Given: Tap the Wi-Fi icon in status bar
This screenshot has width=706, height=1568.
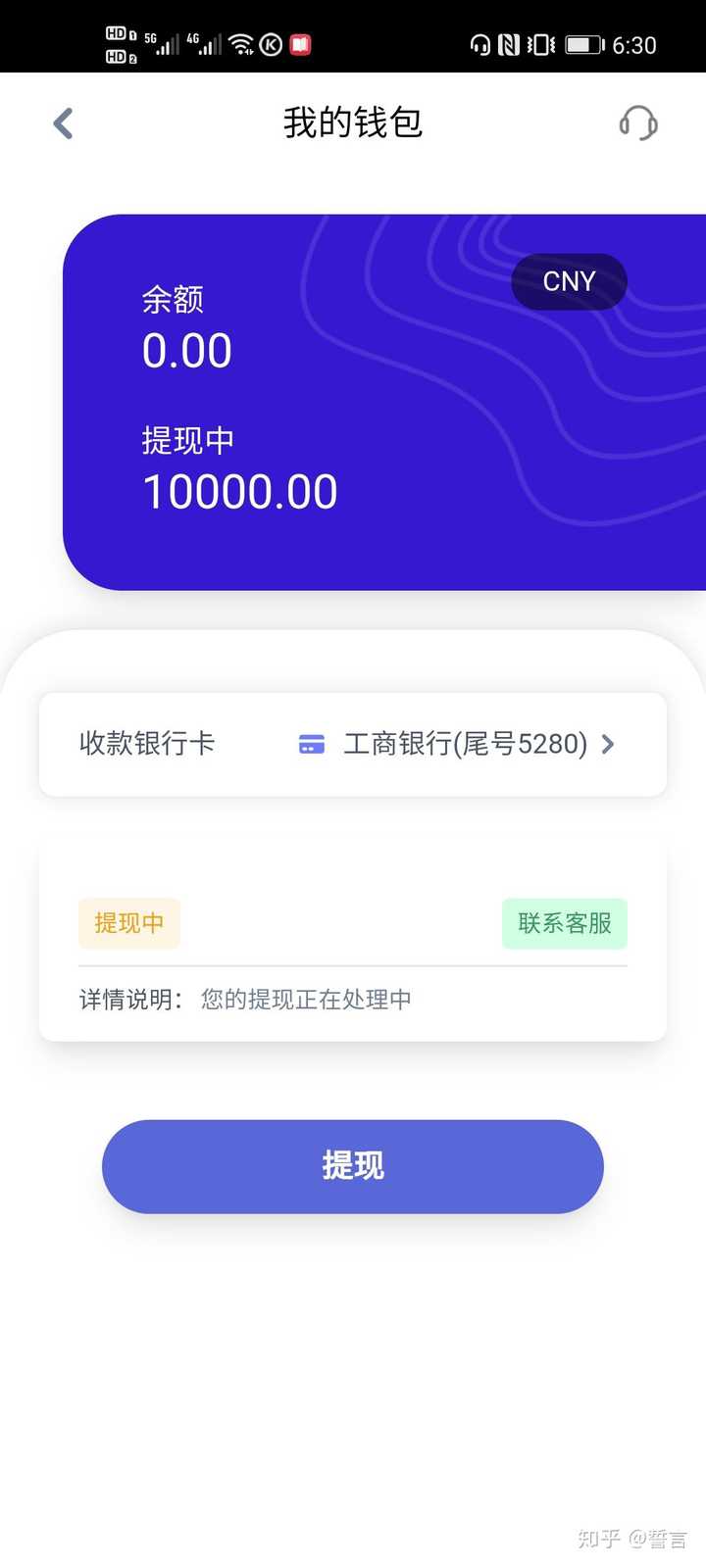Looking at the screenshot, I should (x=242, y=44).
